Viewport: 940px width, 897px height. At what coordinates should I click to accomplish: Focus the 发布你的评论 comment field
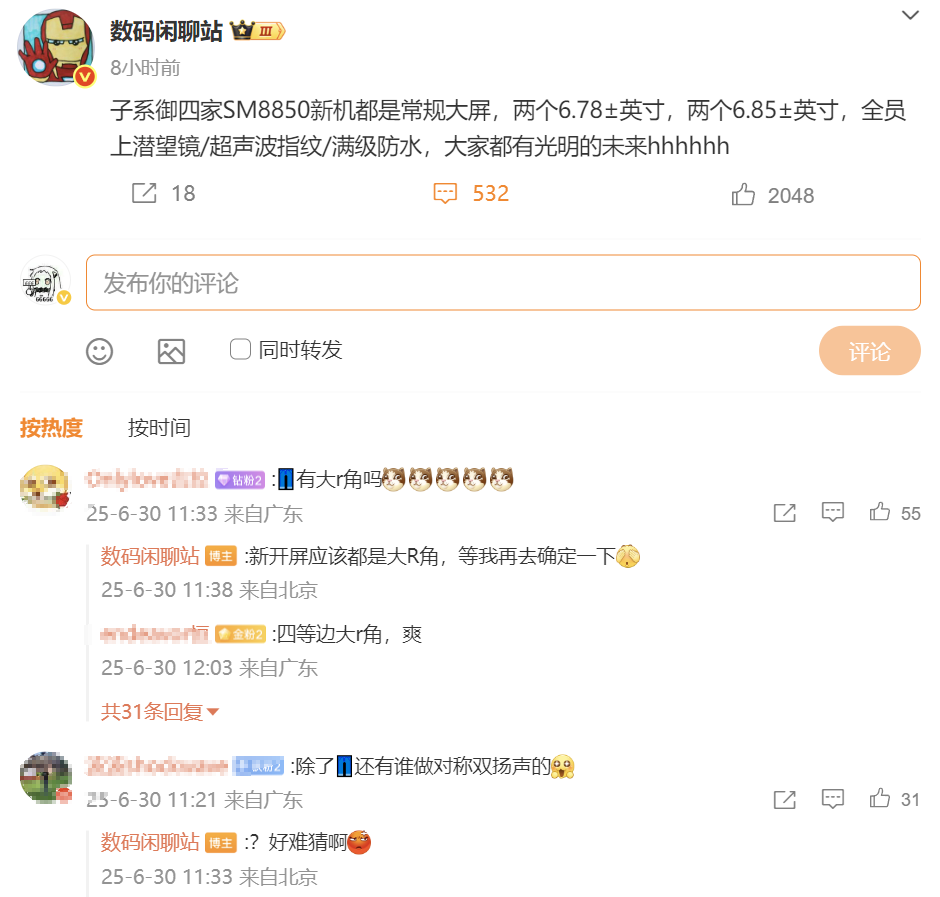coord(503,283)
